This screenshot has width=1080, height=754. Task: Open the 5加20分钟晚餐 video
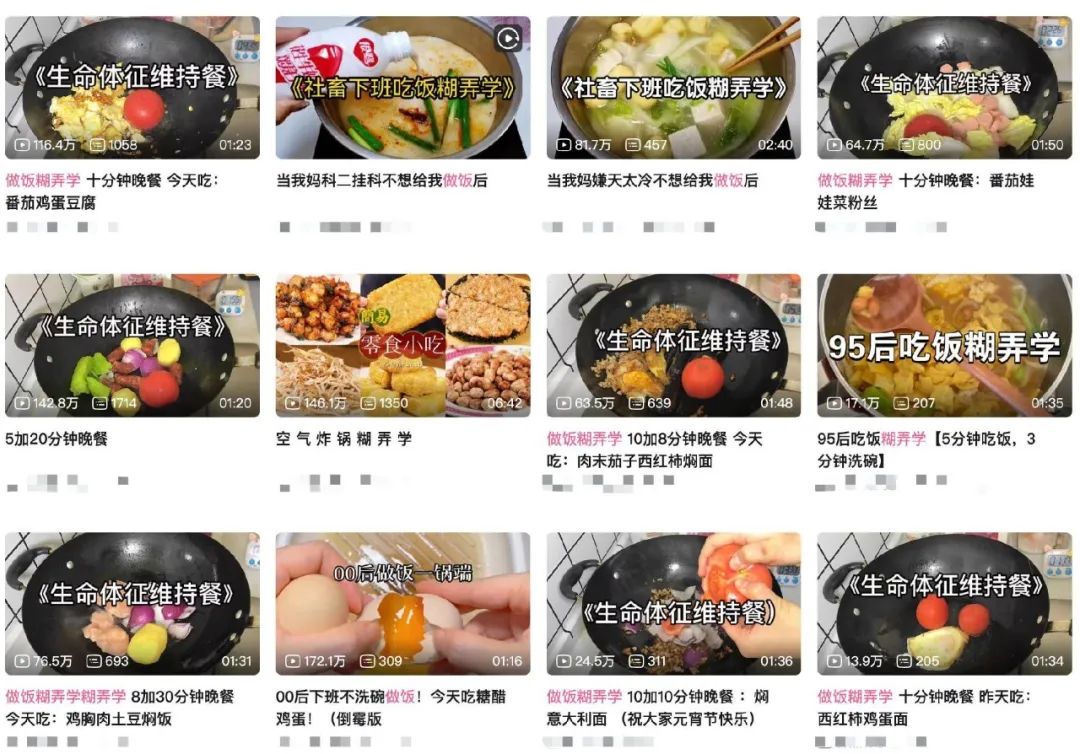click(x=132, y=346)
